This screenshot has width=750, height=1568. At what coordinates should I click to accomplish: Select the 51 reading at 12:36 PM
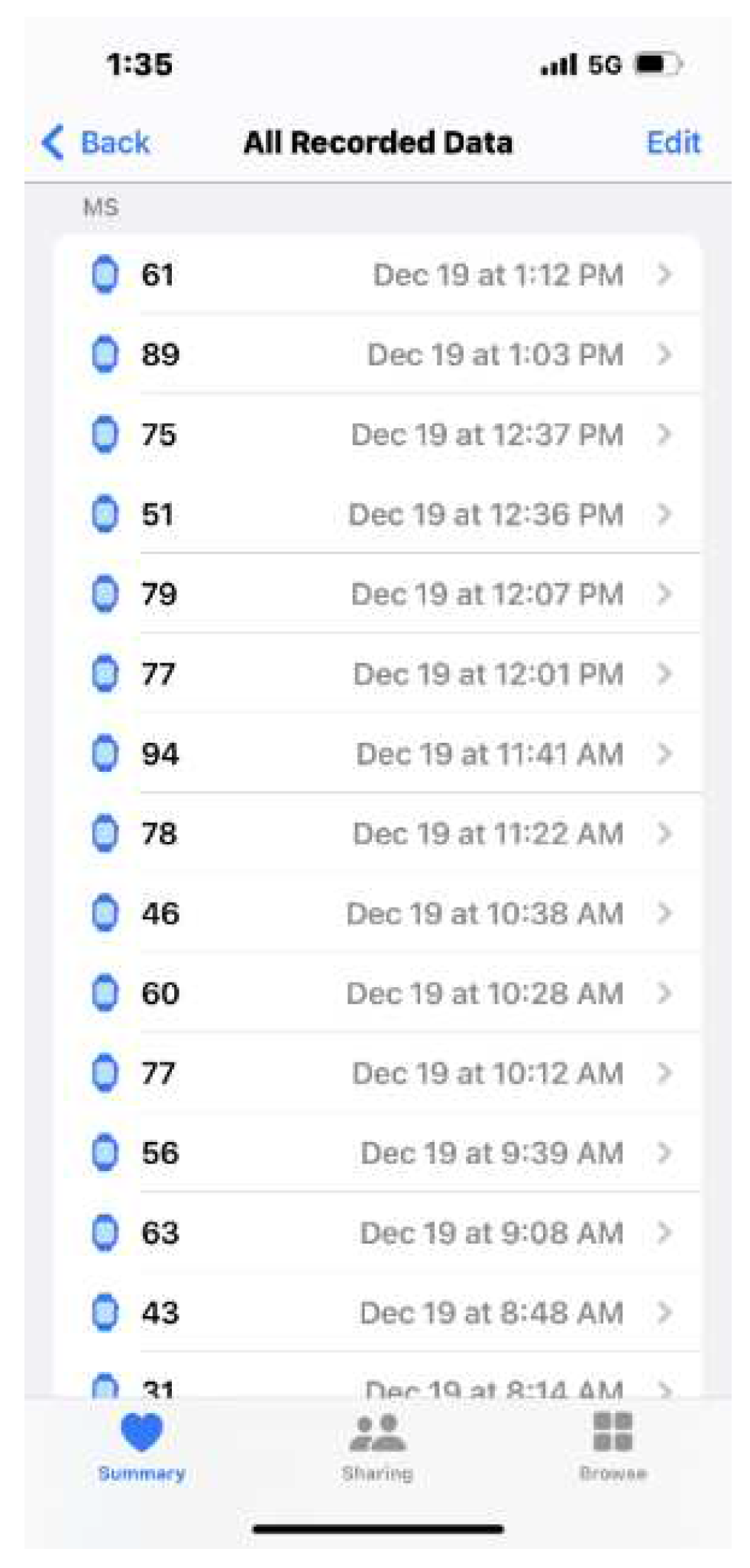(378, 515)
